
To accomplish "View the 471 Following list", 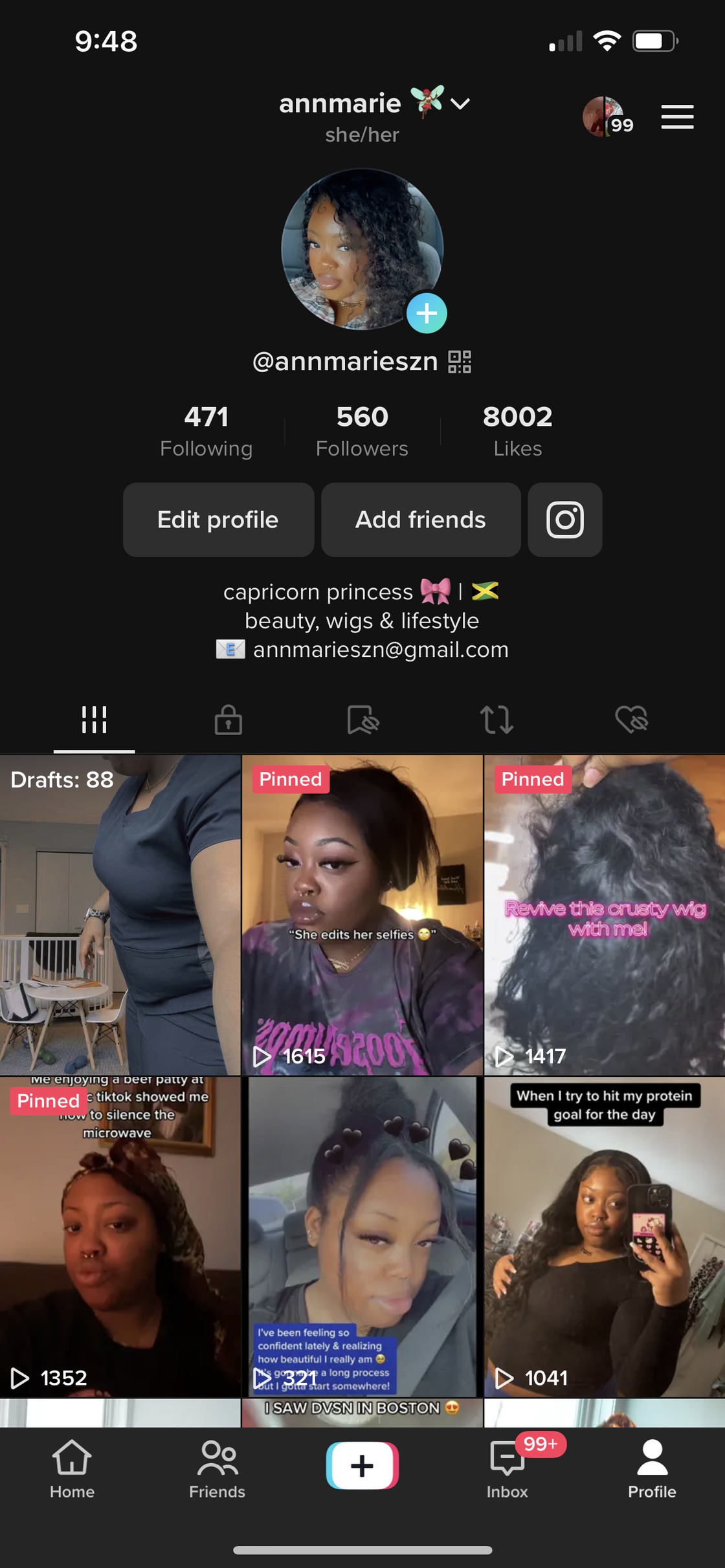I will pyautogui.click(x=206, y=430).
